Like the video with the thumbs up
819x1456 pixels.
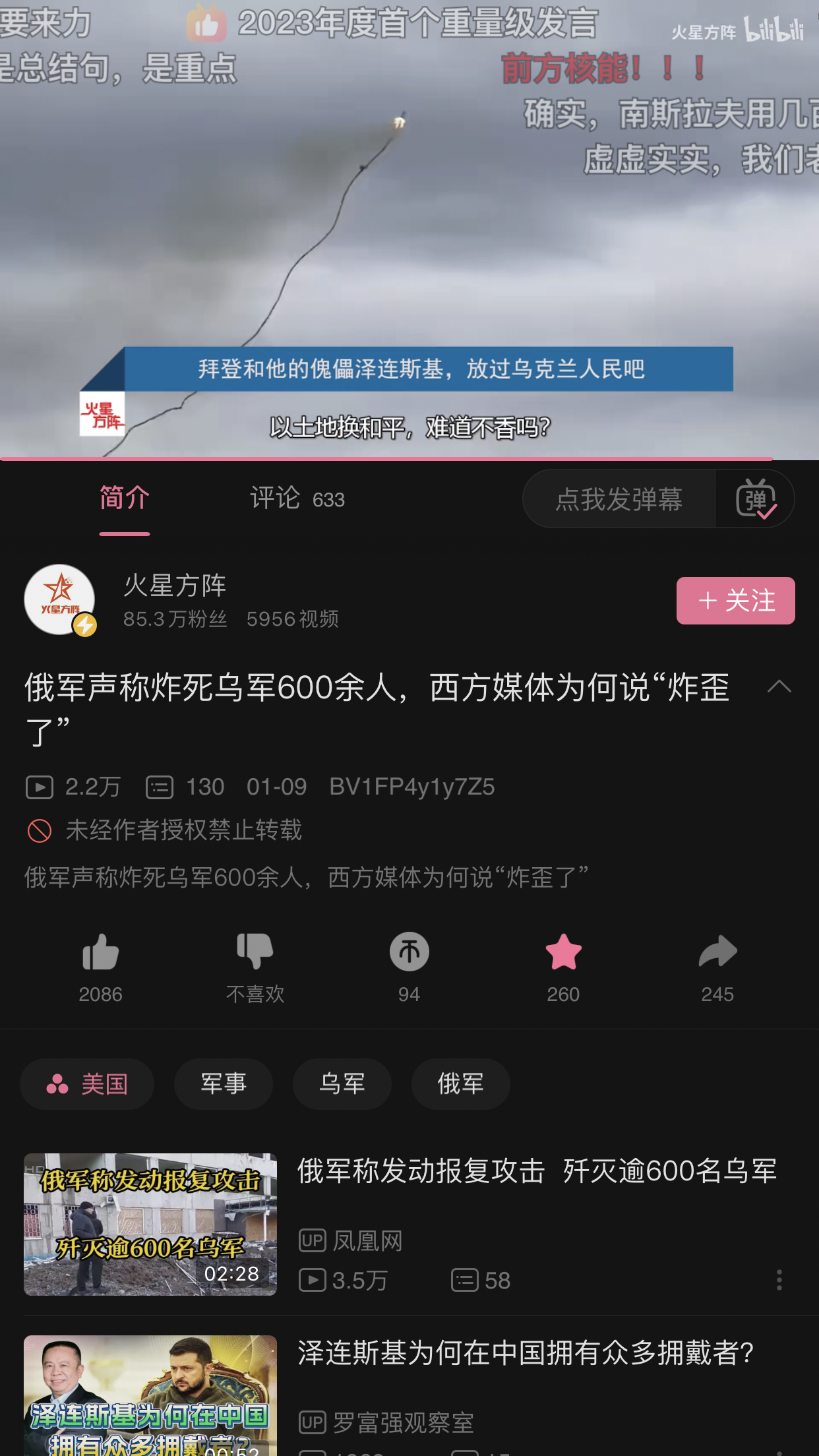coord(100,953)
